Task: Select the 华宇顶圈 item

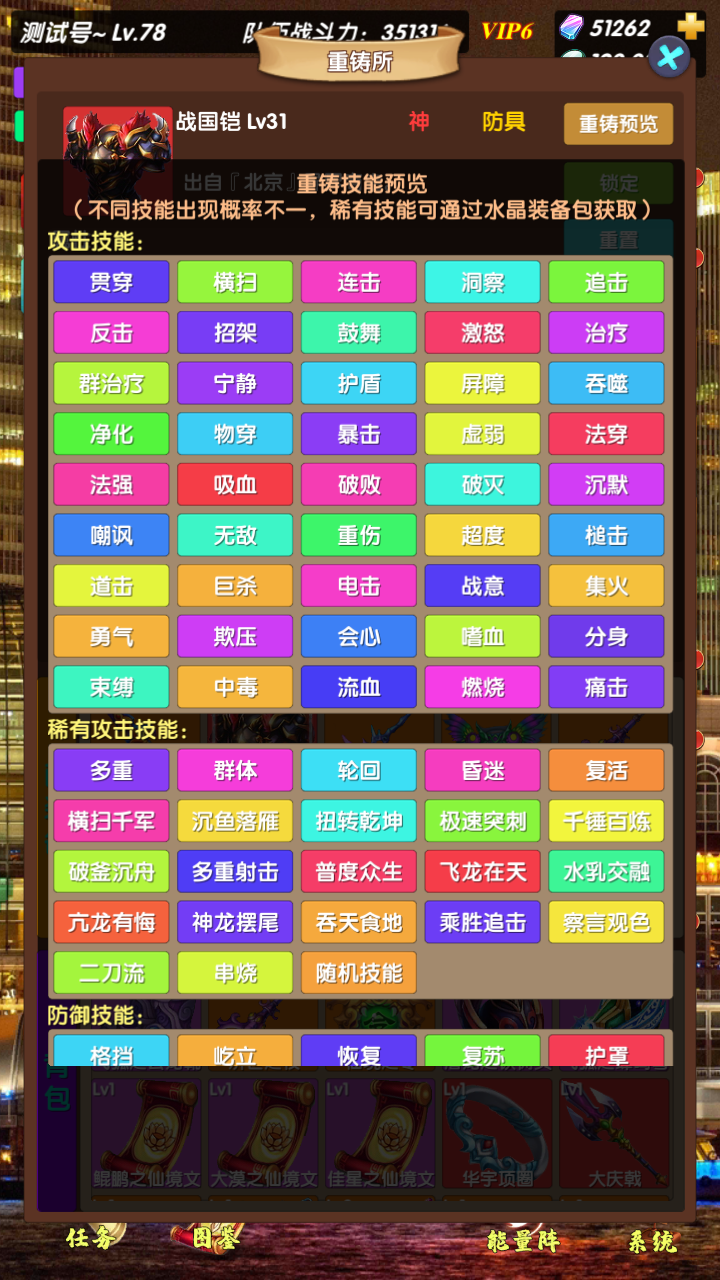Action: pos(496,1135)
